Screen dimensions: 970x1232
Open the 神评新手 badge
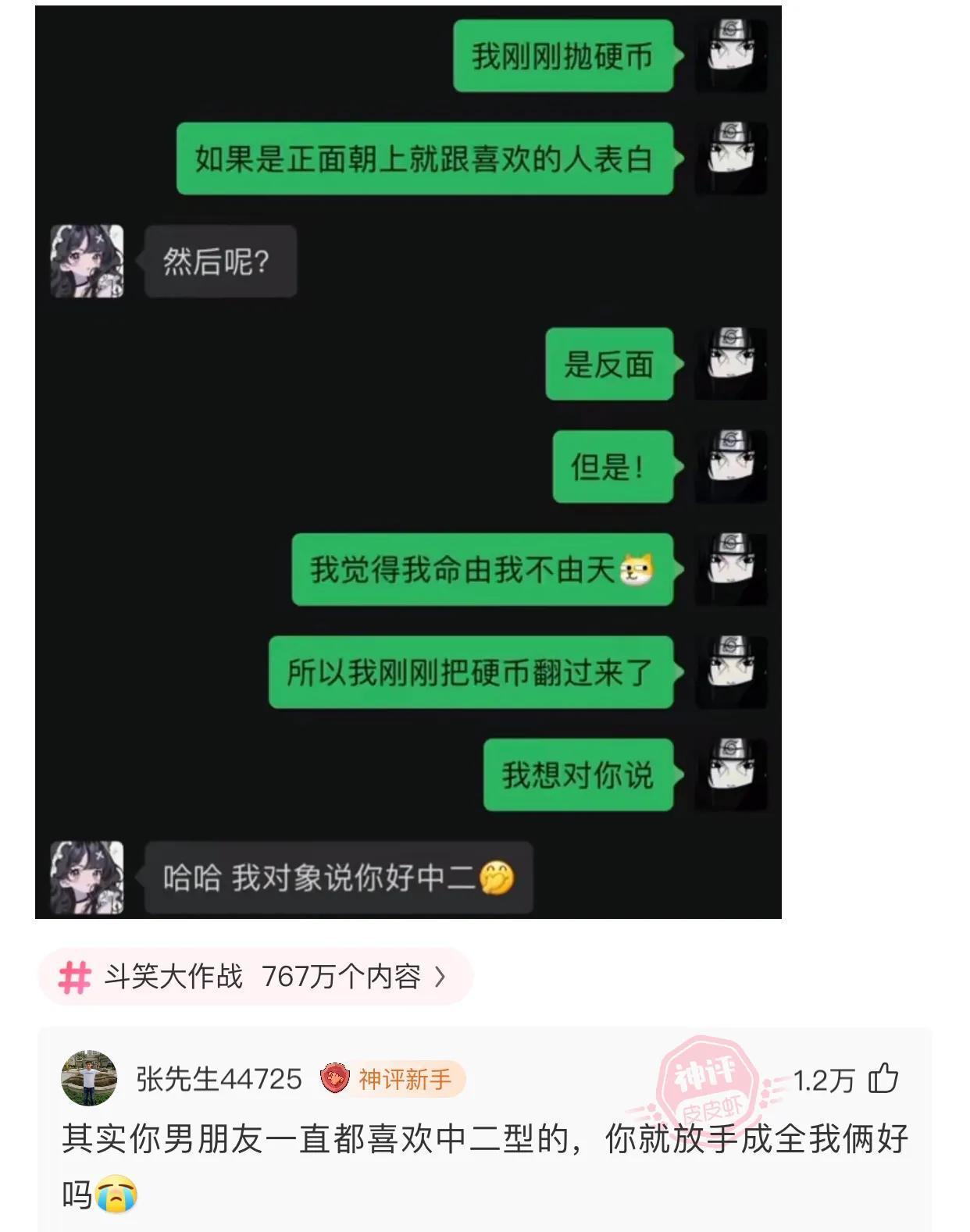pyautogui.click(x=393, y=1079)
